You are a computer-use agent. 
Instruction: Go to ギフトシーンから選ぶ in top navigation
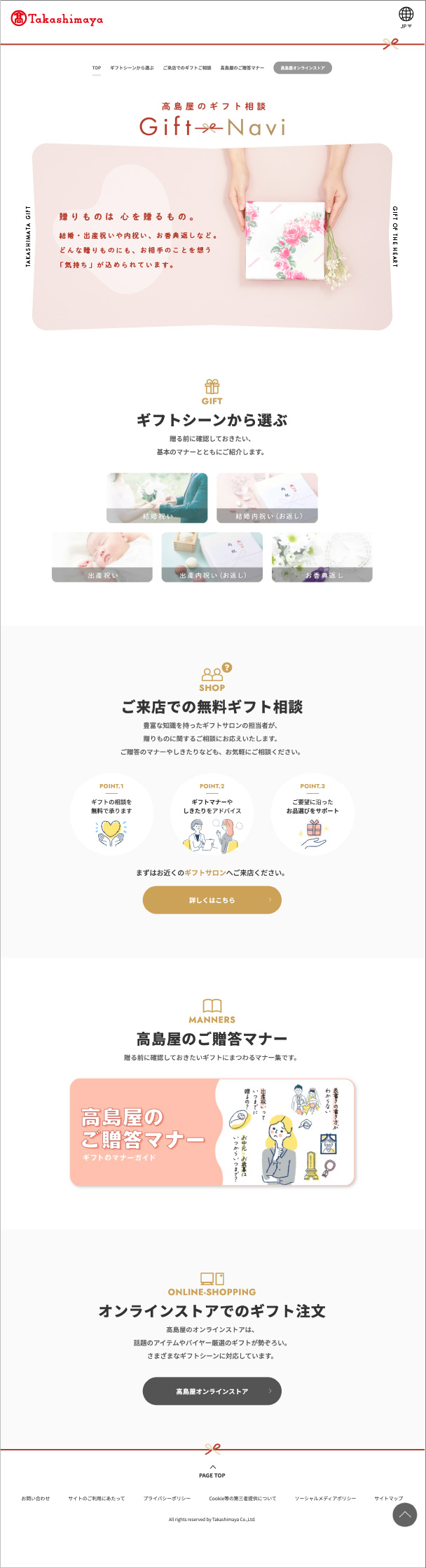[x=132, y=68]
